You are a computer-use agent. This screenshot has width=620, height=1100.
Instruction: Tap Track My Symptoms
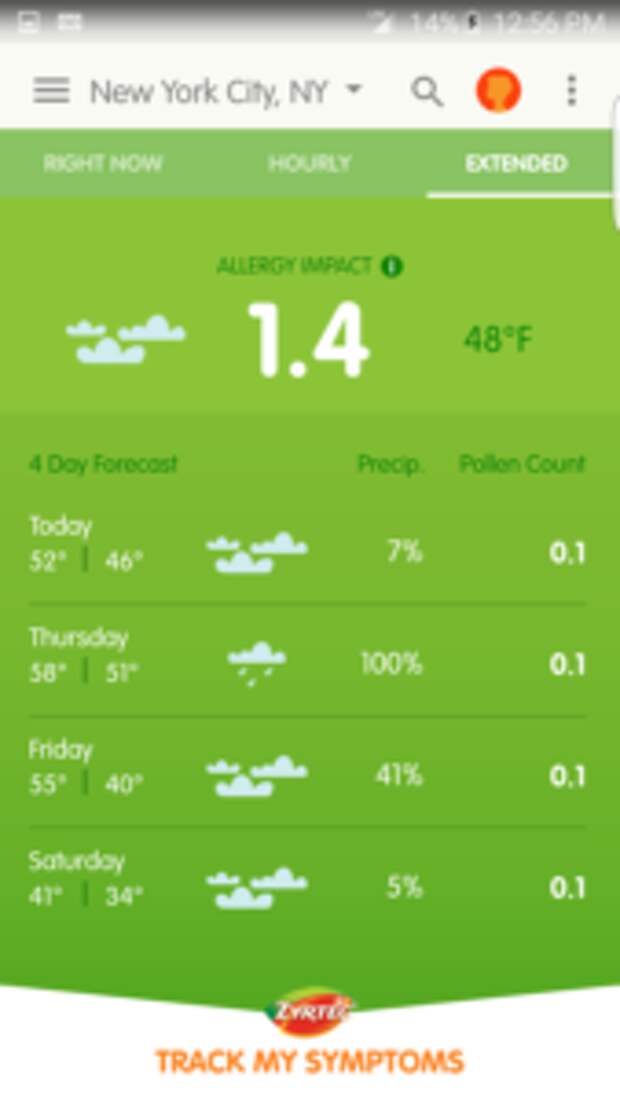click(310, 1060)
